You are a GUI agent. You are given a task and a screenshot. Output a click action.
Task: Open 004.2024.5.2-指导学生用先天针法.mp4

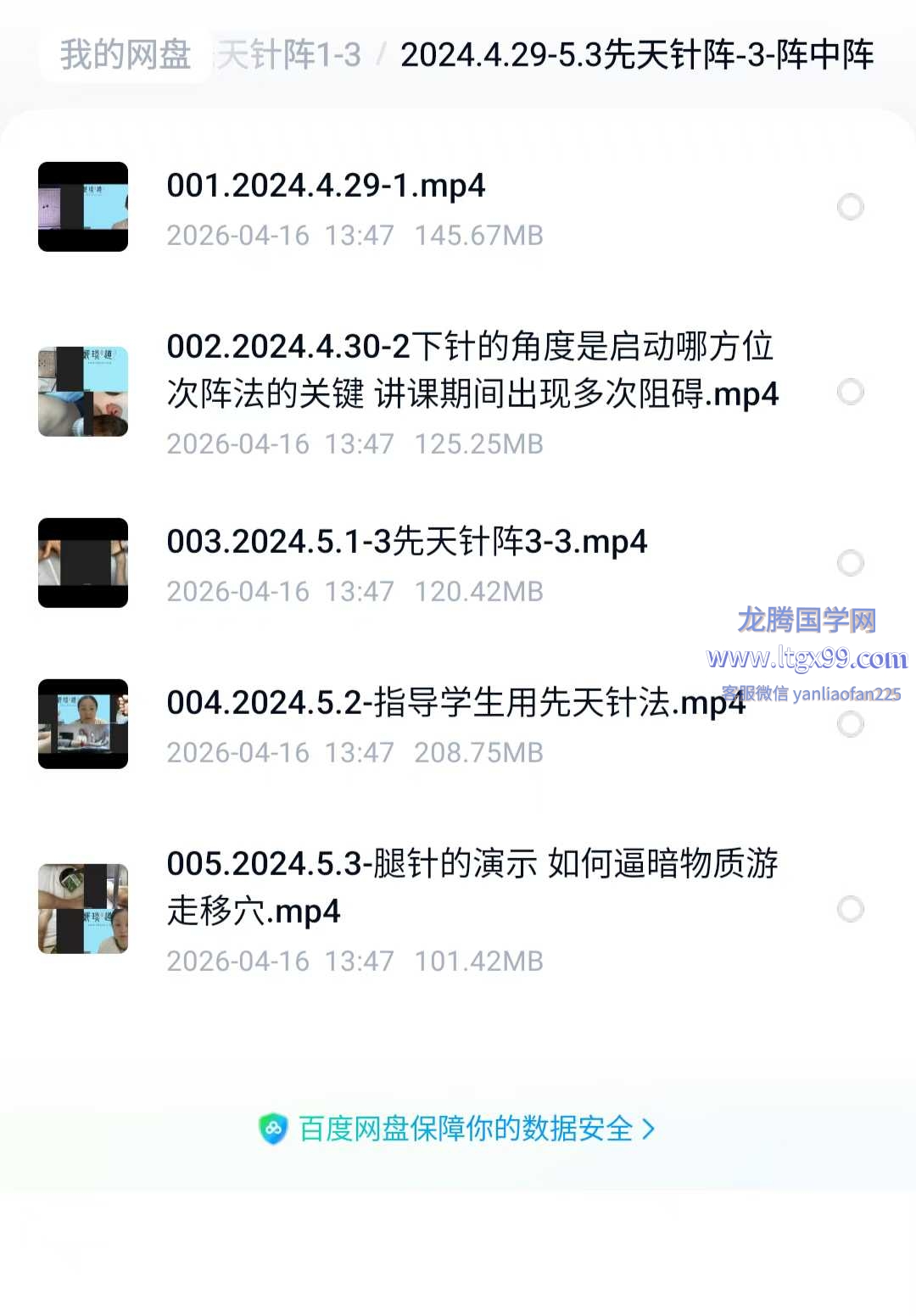coord(455,703)
